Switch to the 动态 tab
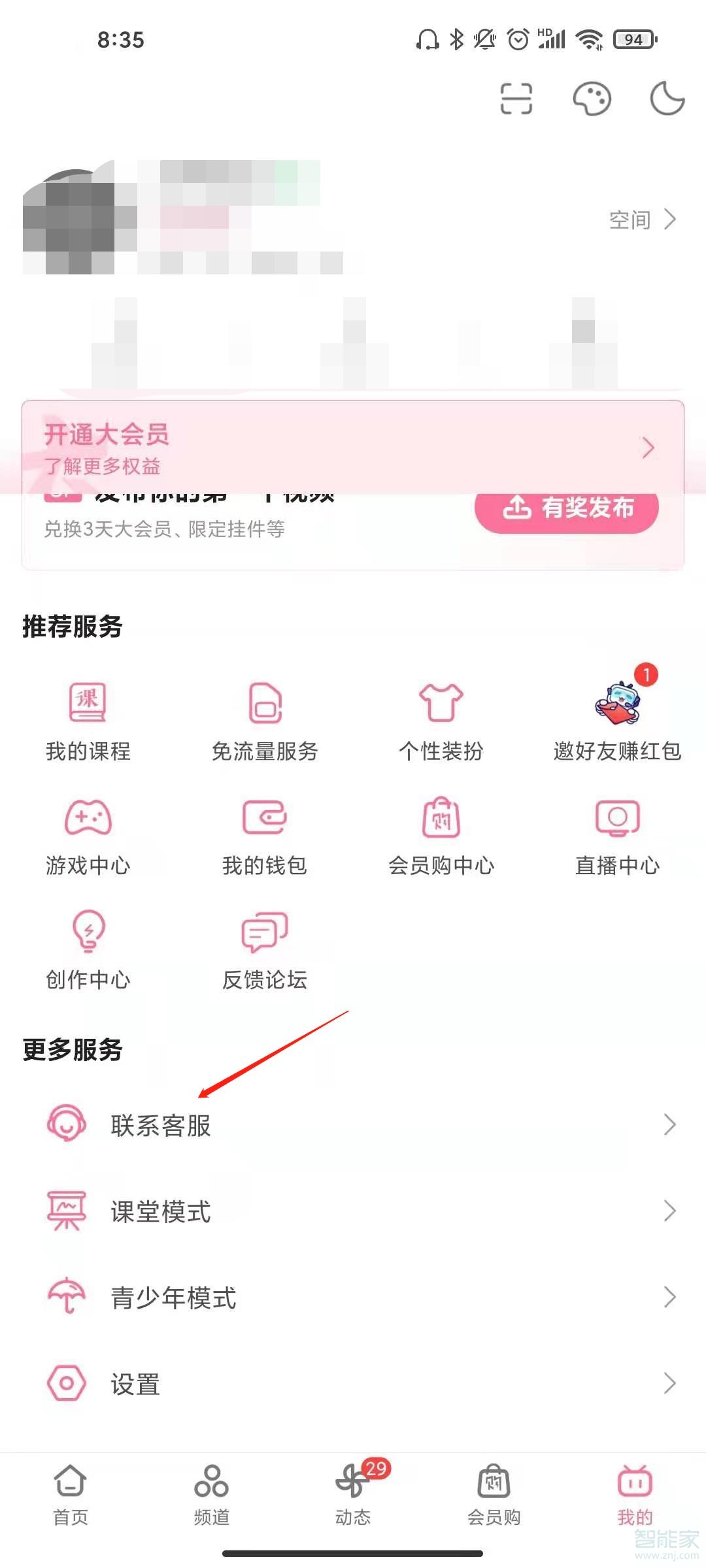This screenshot has height=1568, width=706. 353,1495
